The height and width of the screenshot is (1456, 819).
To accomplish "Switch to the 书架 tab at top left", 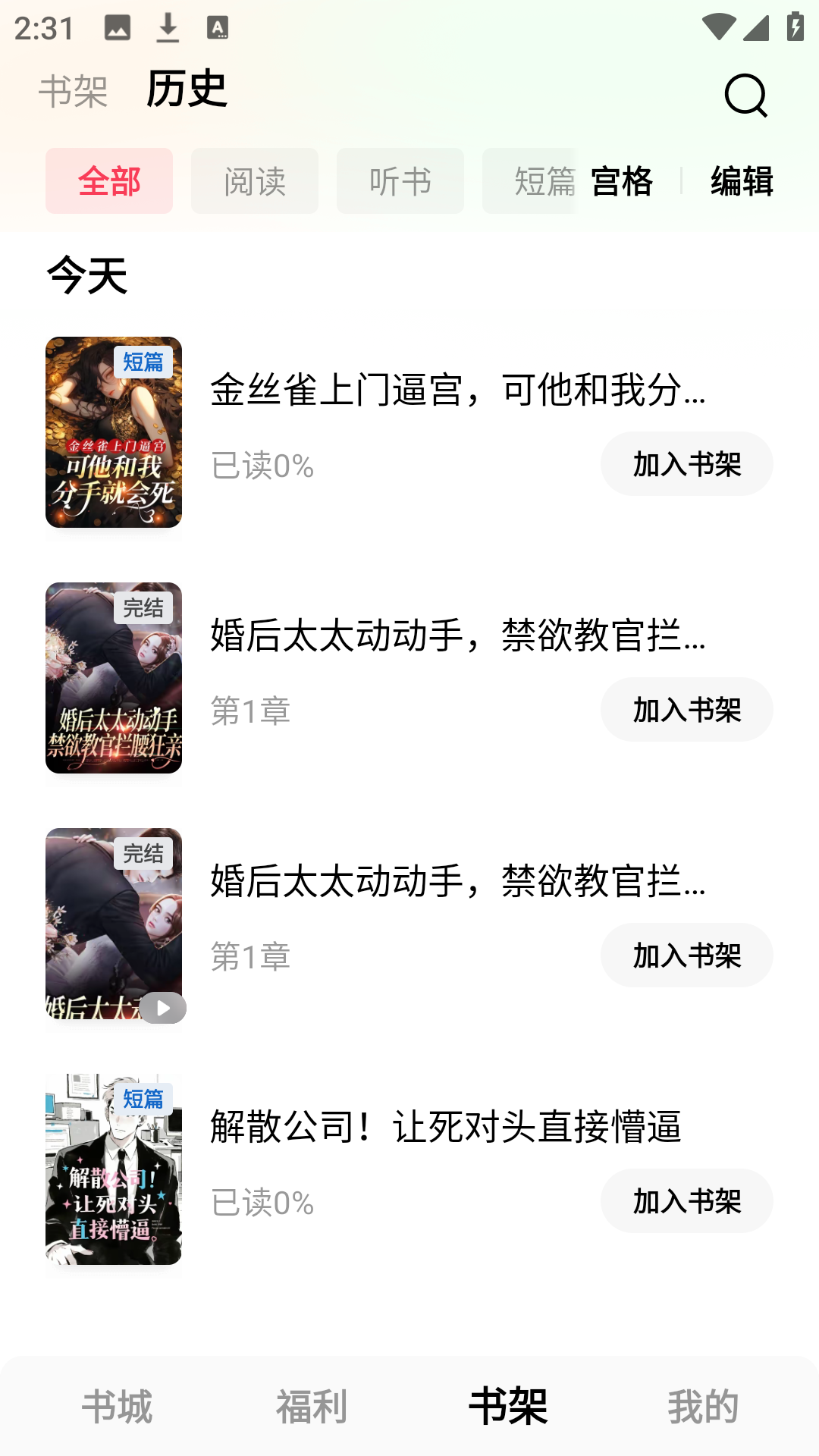I will coord(74,91).
